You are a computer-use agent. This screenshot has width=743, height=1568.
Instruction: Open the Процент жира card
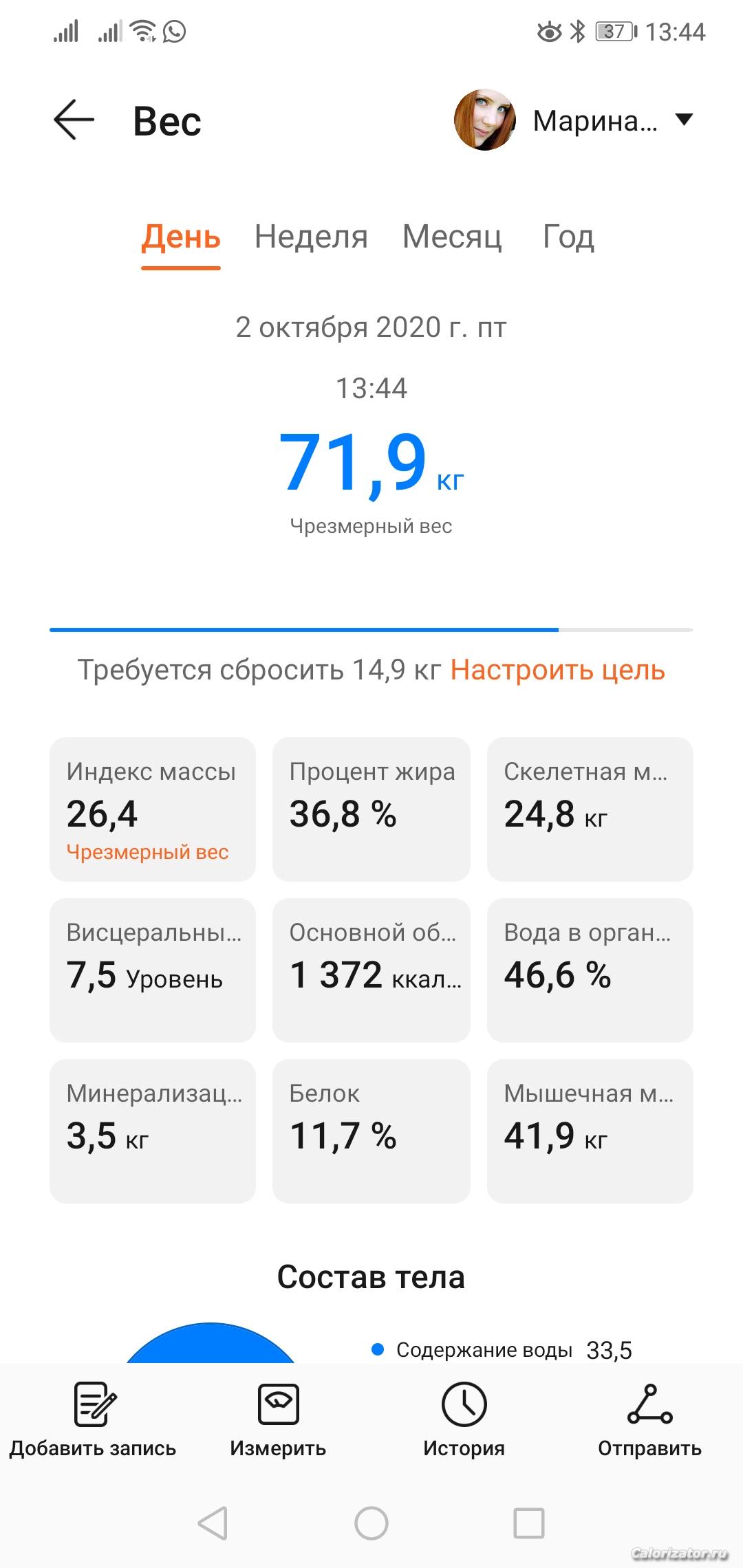tap(371, 809)
